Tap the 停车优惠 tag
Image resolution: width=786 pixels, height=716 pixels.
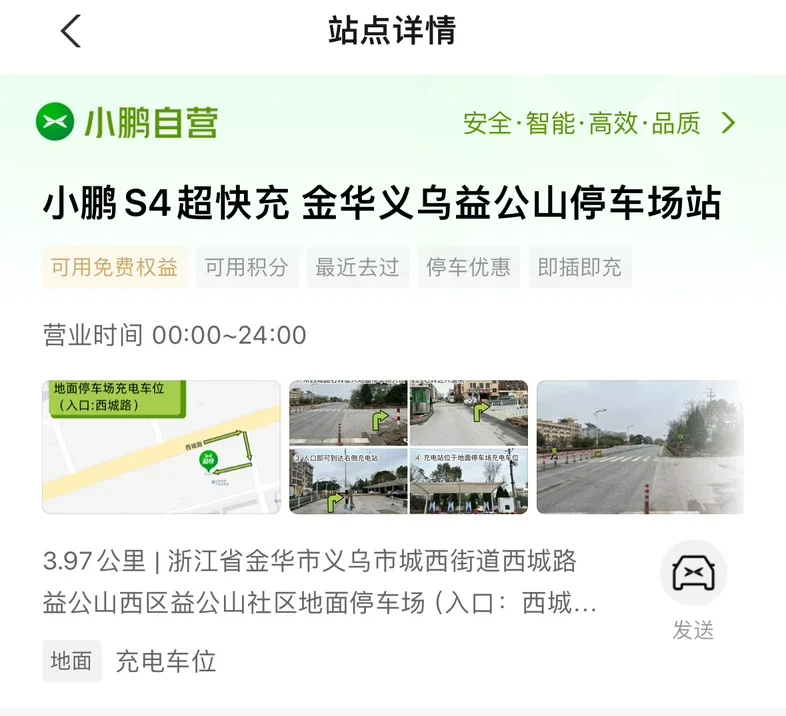point(468,267)
